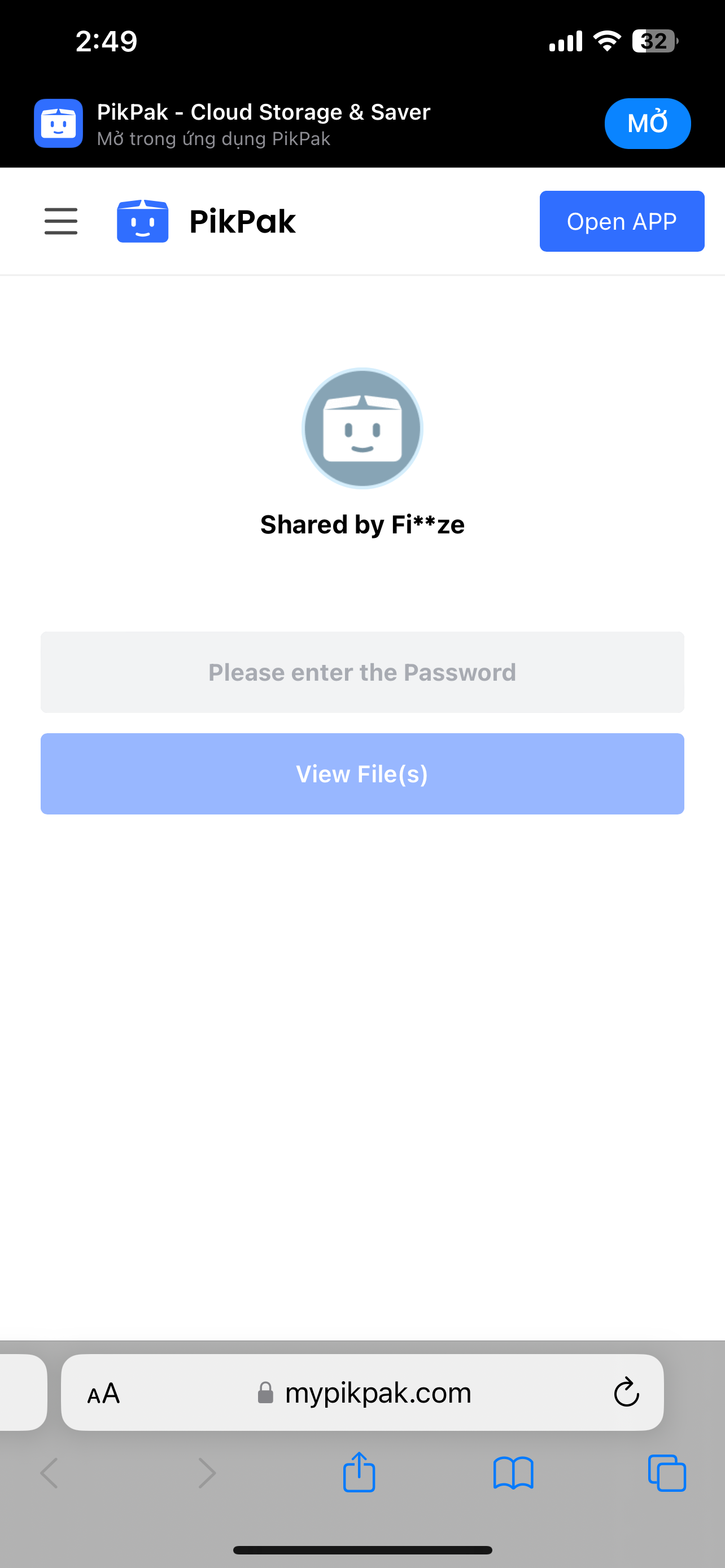Show all open Safari tabs
The height and width of the screenshot is (1568, 725).
(x=667, y=1473)
